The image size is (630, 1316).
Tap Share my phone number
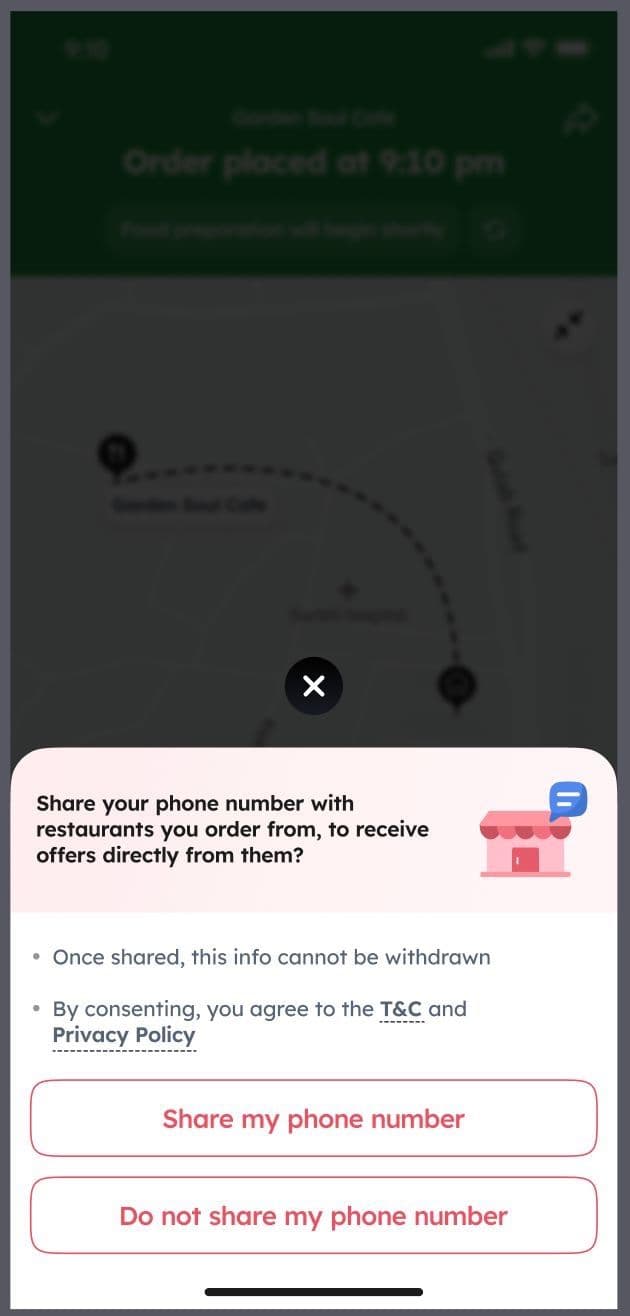pos(313,1118)
